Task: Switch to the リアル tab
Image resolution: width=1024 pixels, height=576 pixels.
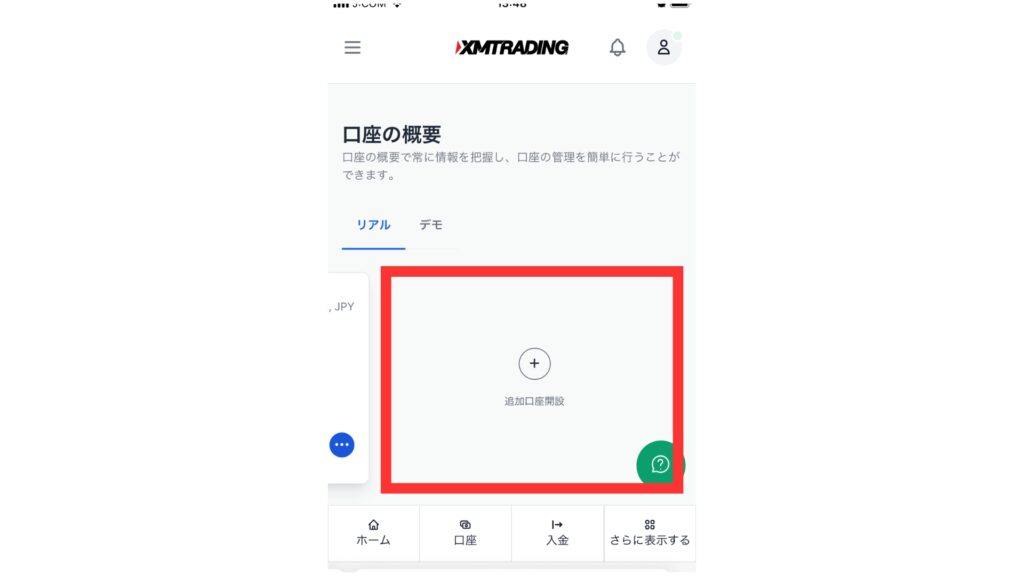Action: (x=373, y=225)
